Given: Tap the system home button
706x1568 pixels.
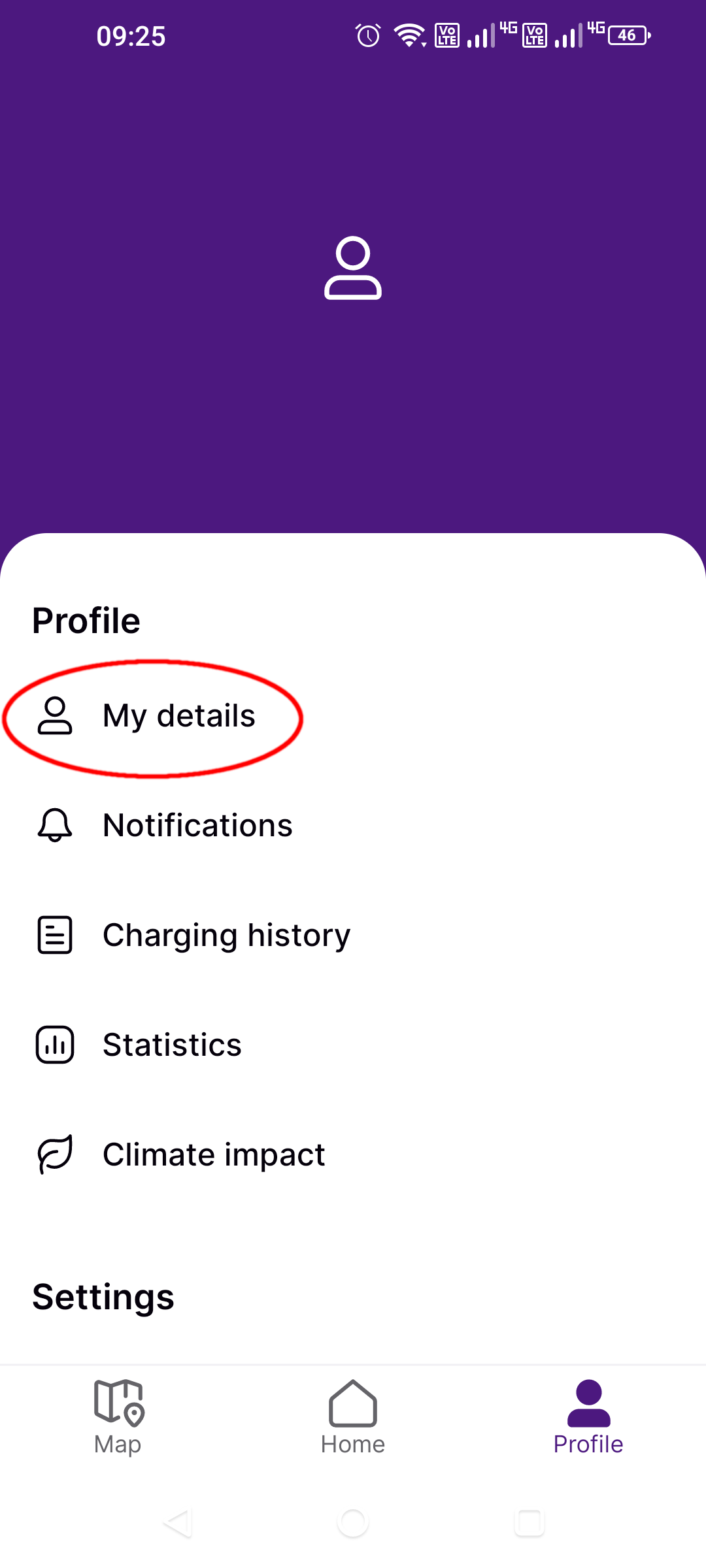Looking at the screenshot, I should pos(353,1524).
